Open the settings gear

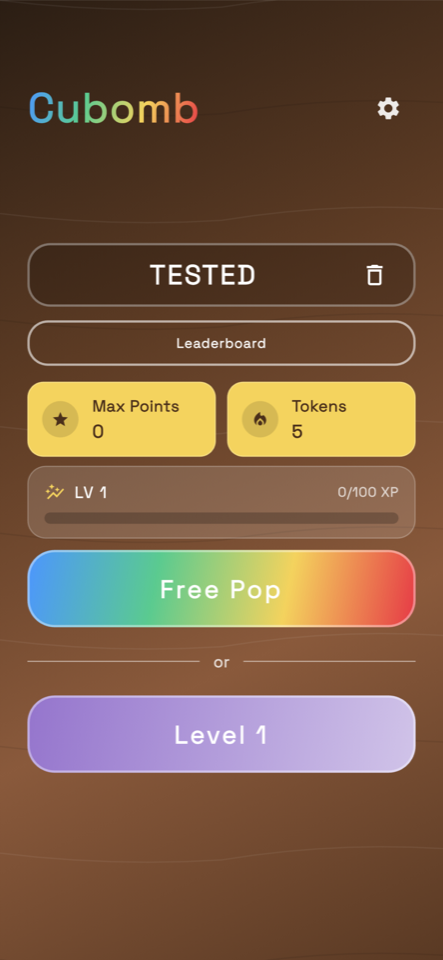(x=388, y=108)
